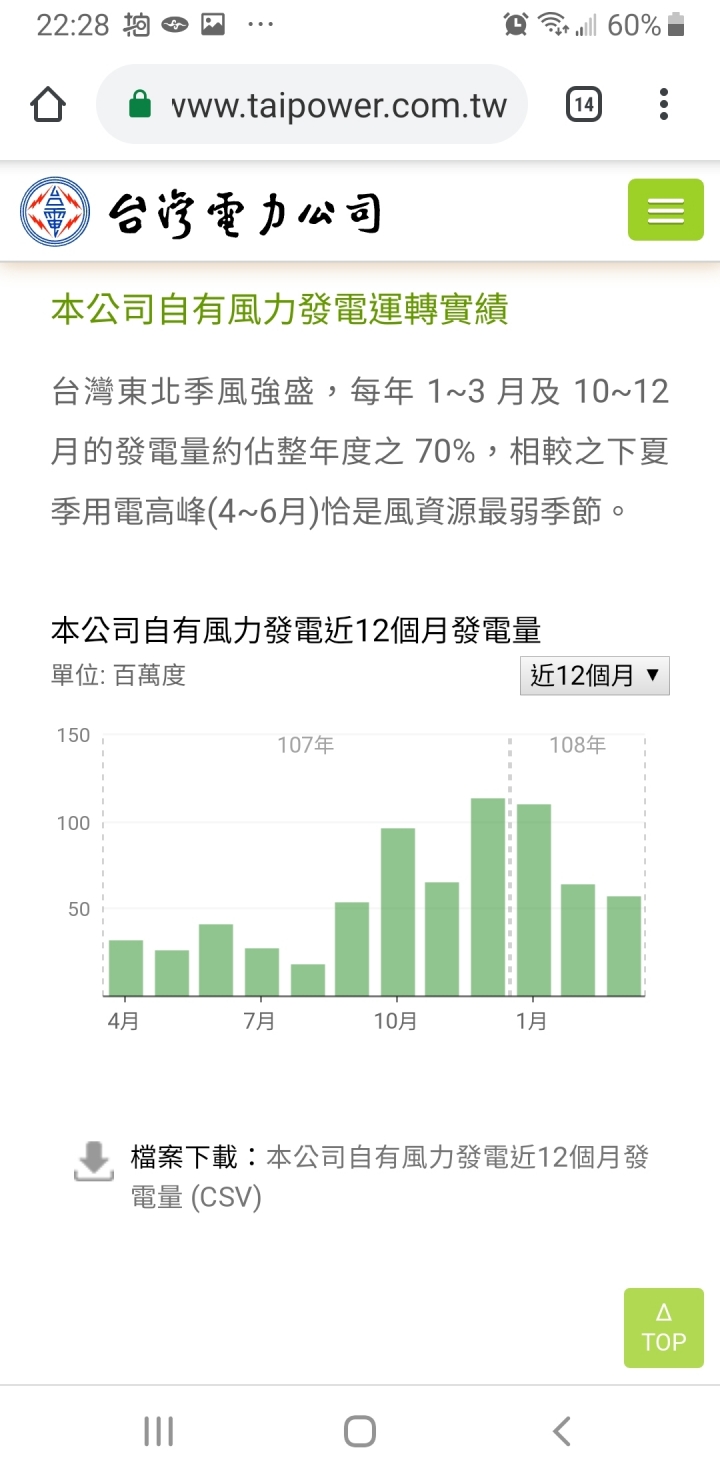720x1480 pixels.
Task: Tap the taipower.com.tw address bar
Action: coord(312,105)
